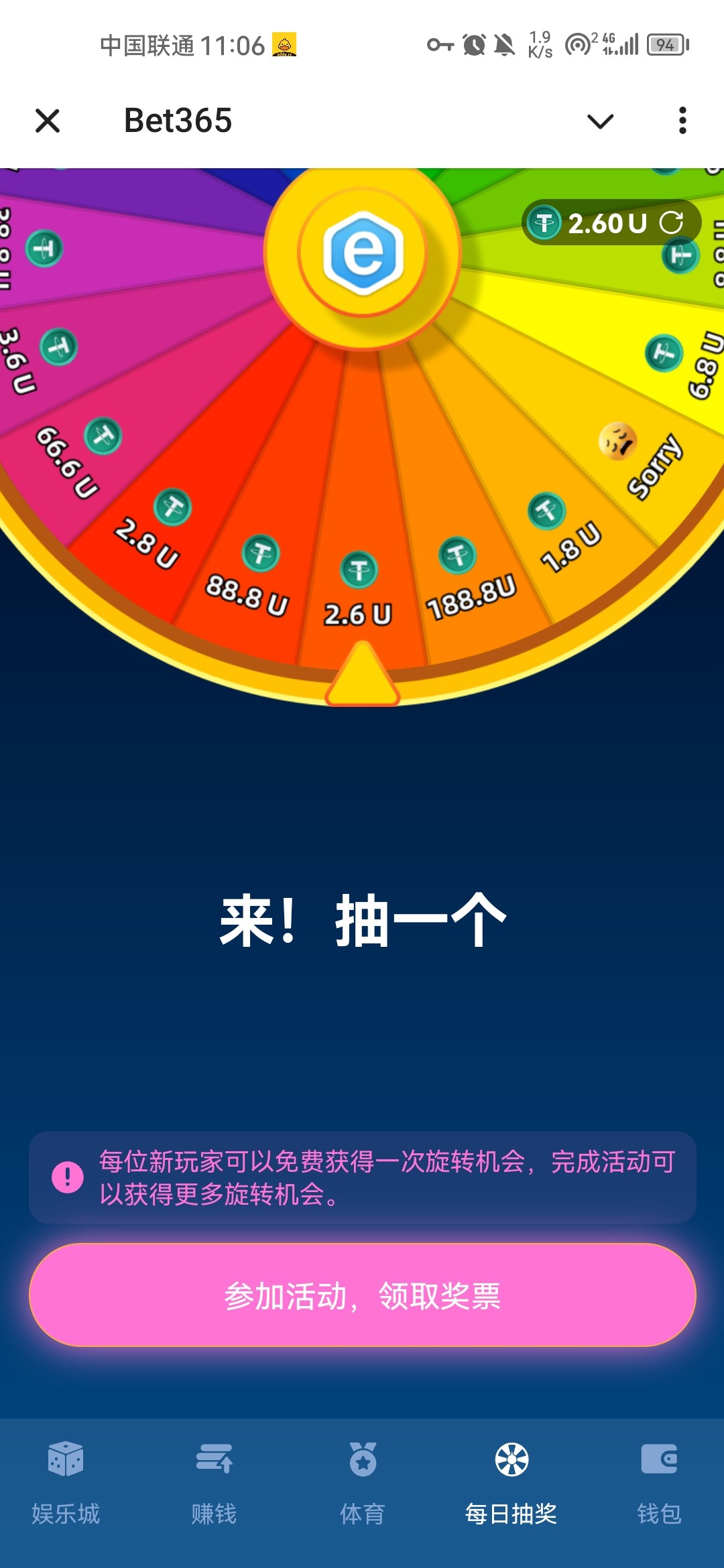The height and width of the screenshot is (1568, 724).
Task: Close the Bet365 web page
Action: pyautogui.click(x=48, y=121)
